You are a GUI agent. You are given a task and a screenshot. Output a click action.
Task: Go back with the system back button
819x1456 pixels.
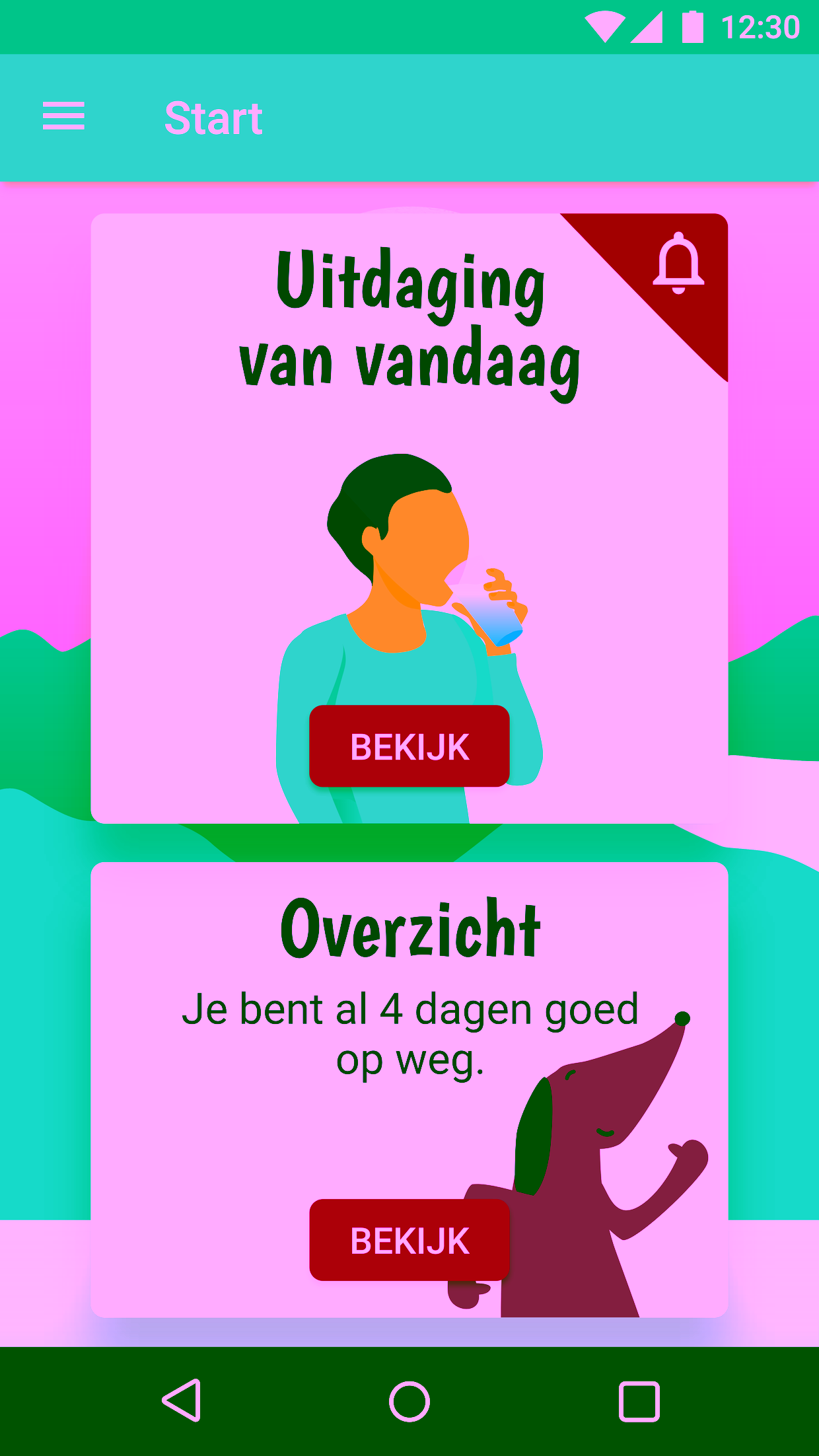[x=182, y=1400]
